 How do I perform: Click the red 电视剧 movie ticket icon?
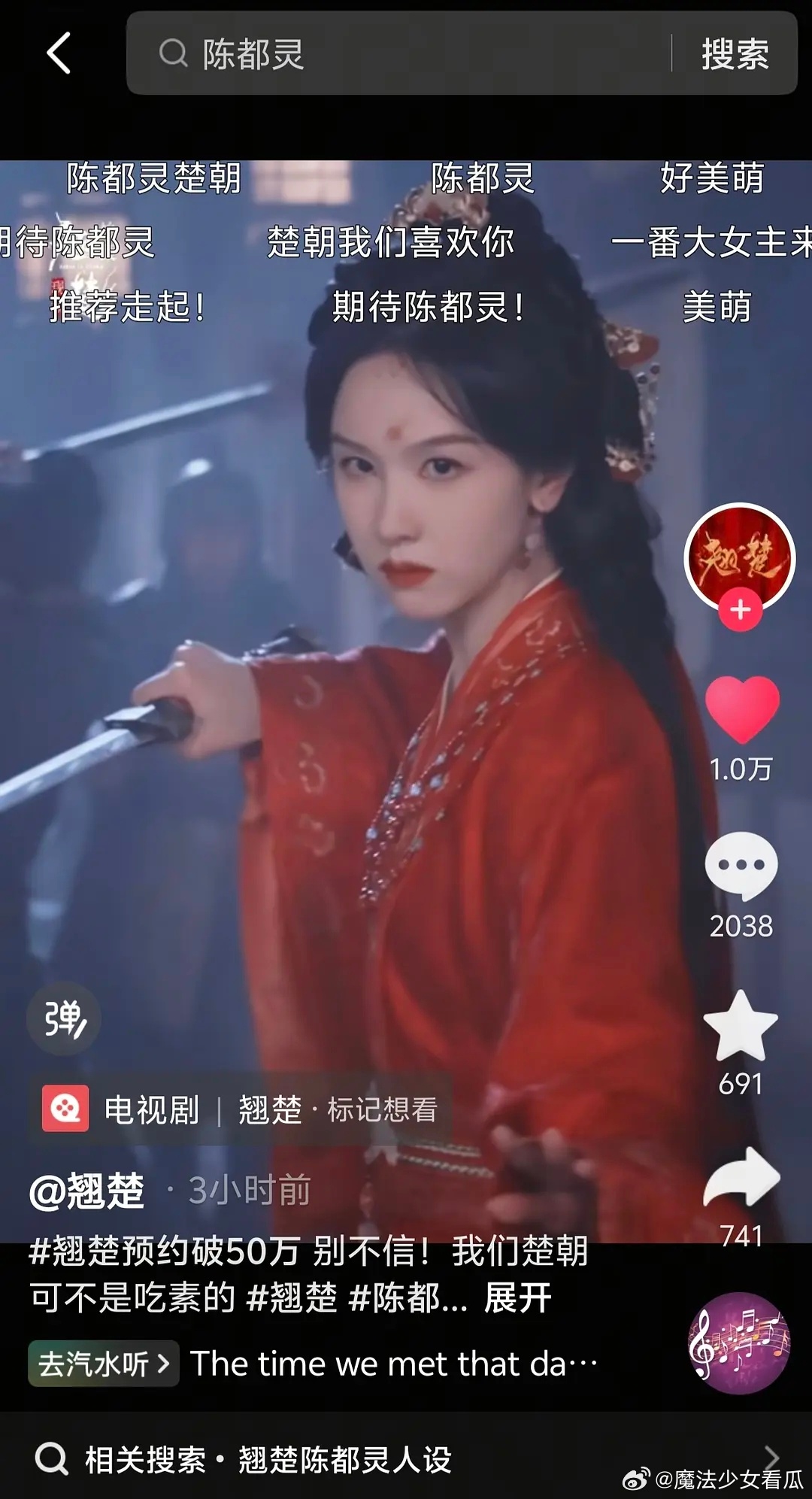click(65, 1108)
